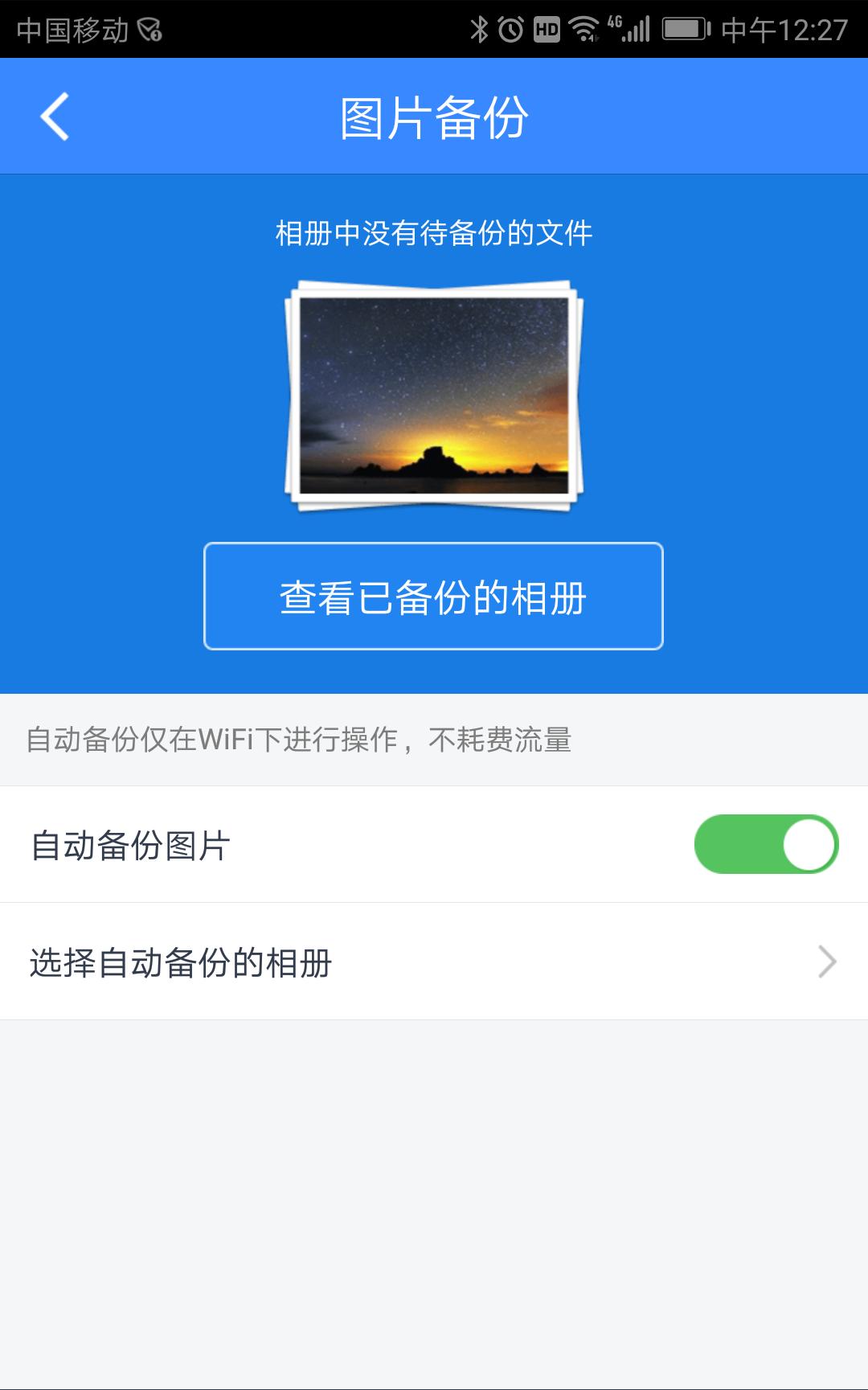Tap the icon beside 中国移动 carrier text
The height and width of the screenshot is (1390, 868).
click(149, 30)
